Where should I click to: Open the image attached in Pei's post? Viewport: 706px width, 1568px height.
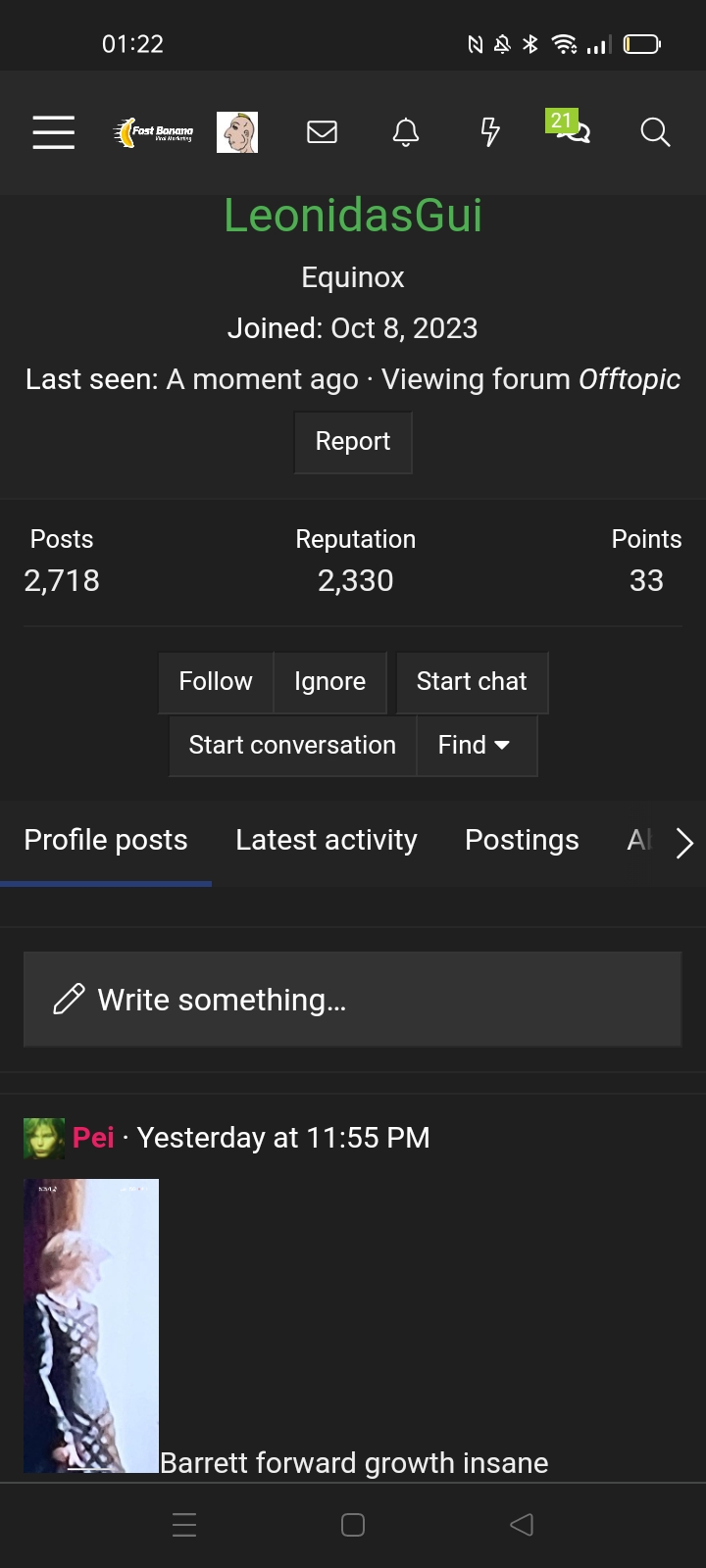[91, 1326]
